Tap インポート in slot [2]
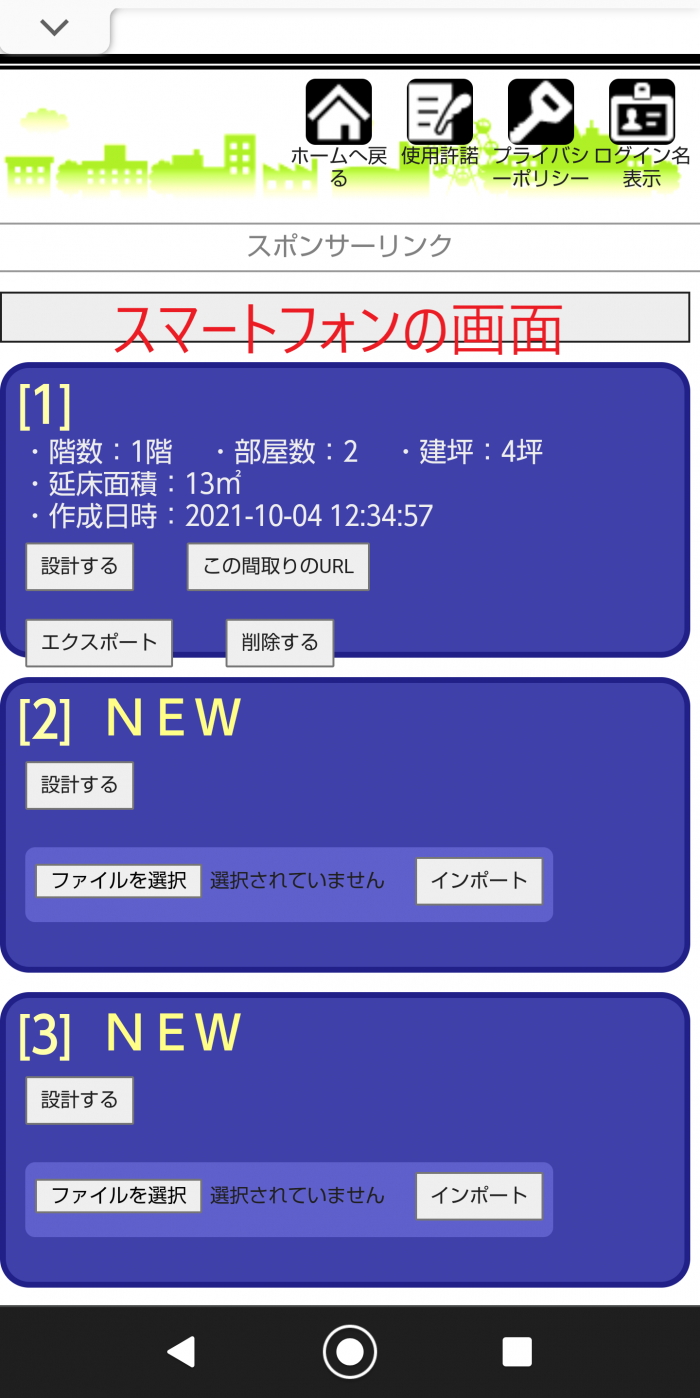700x1398 pixels. (479, 881)
